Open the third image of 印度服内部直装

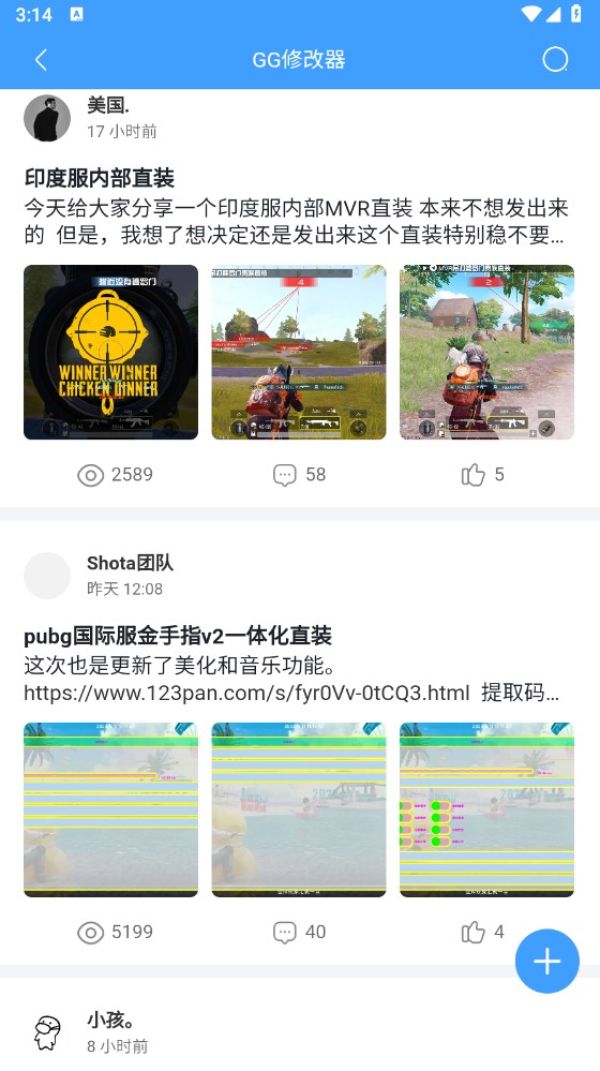pos(487,352)
